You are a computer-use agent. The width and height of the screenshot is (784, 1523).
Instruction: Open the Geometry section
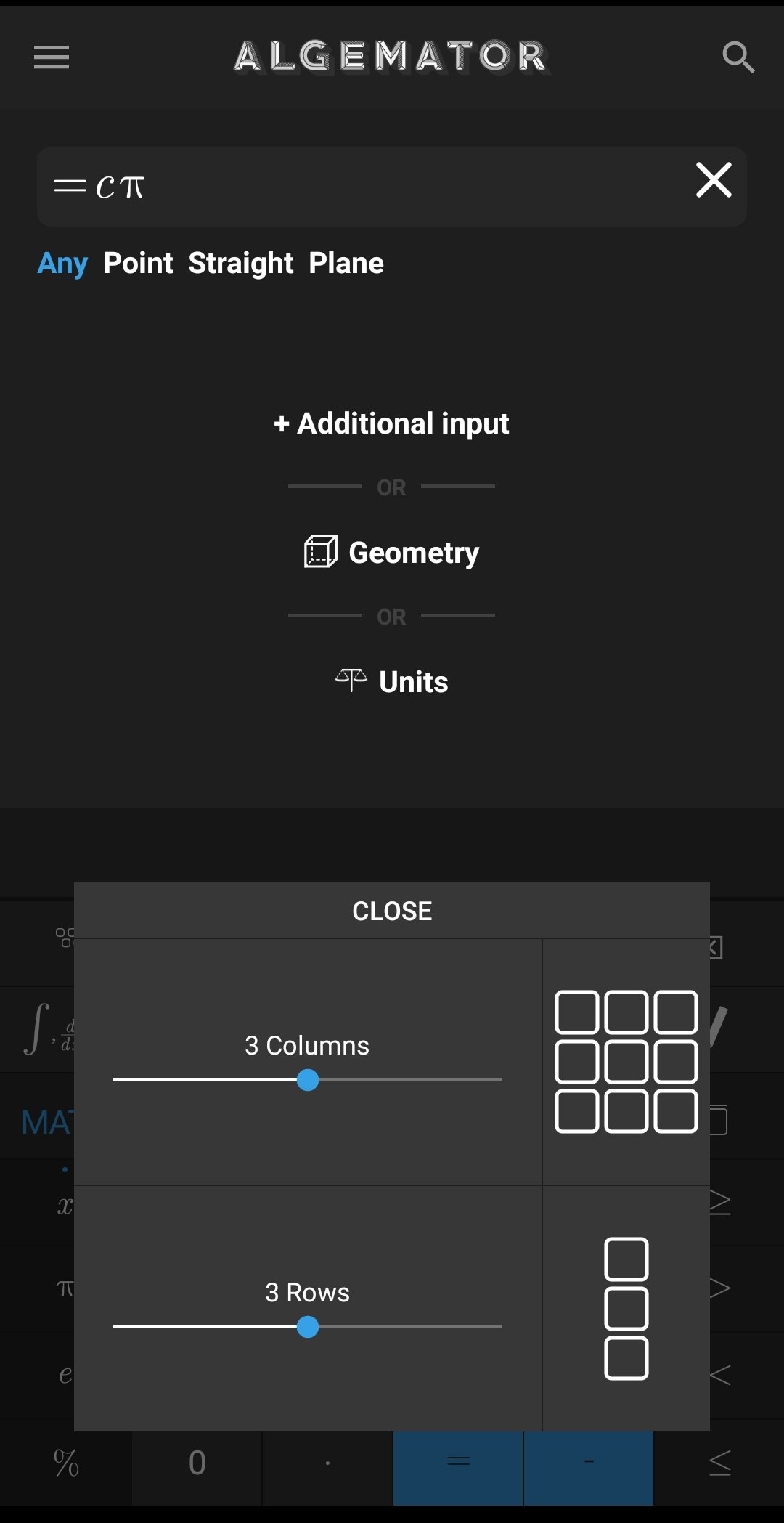click(x=392, y=552)
